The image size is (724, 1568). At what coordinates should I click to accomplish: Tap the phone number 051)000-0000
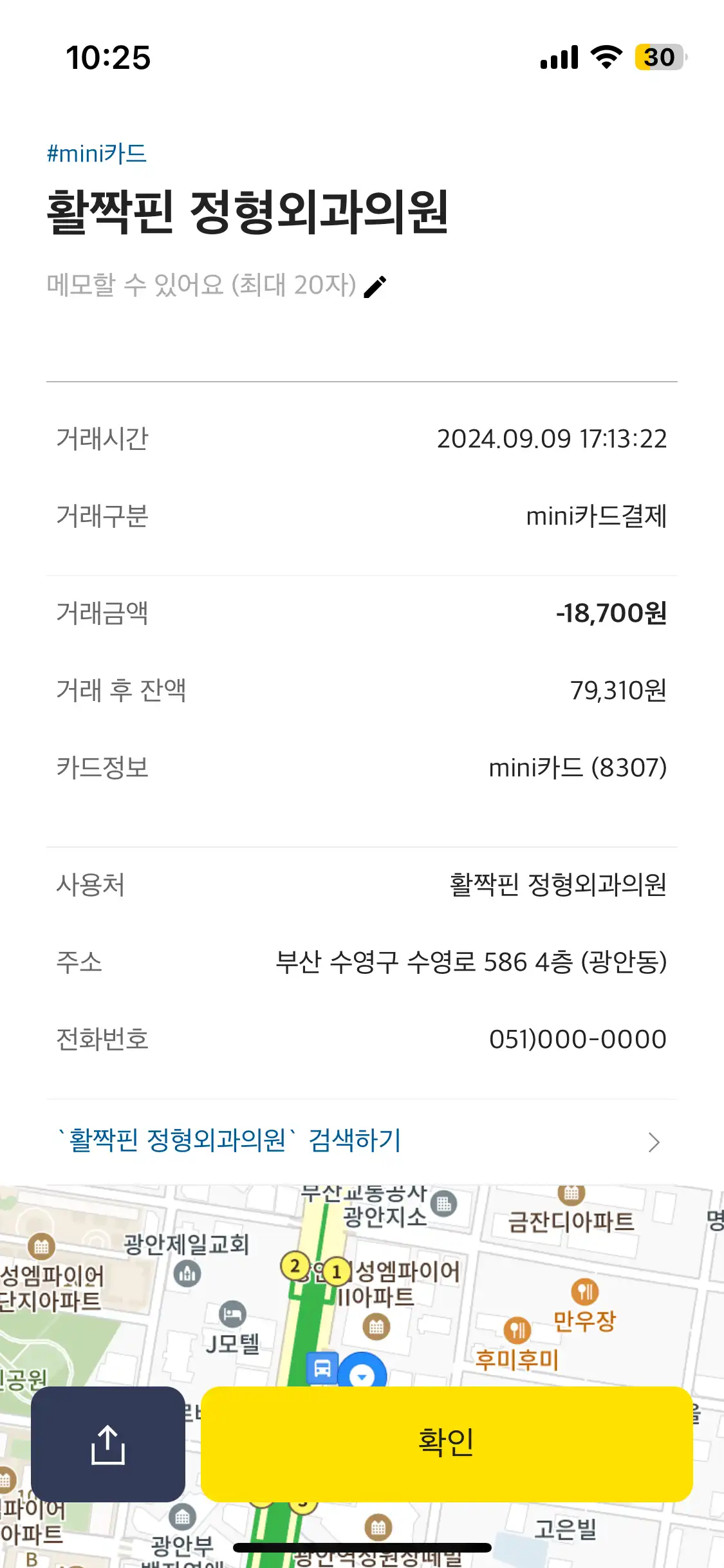(579, 1038)
